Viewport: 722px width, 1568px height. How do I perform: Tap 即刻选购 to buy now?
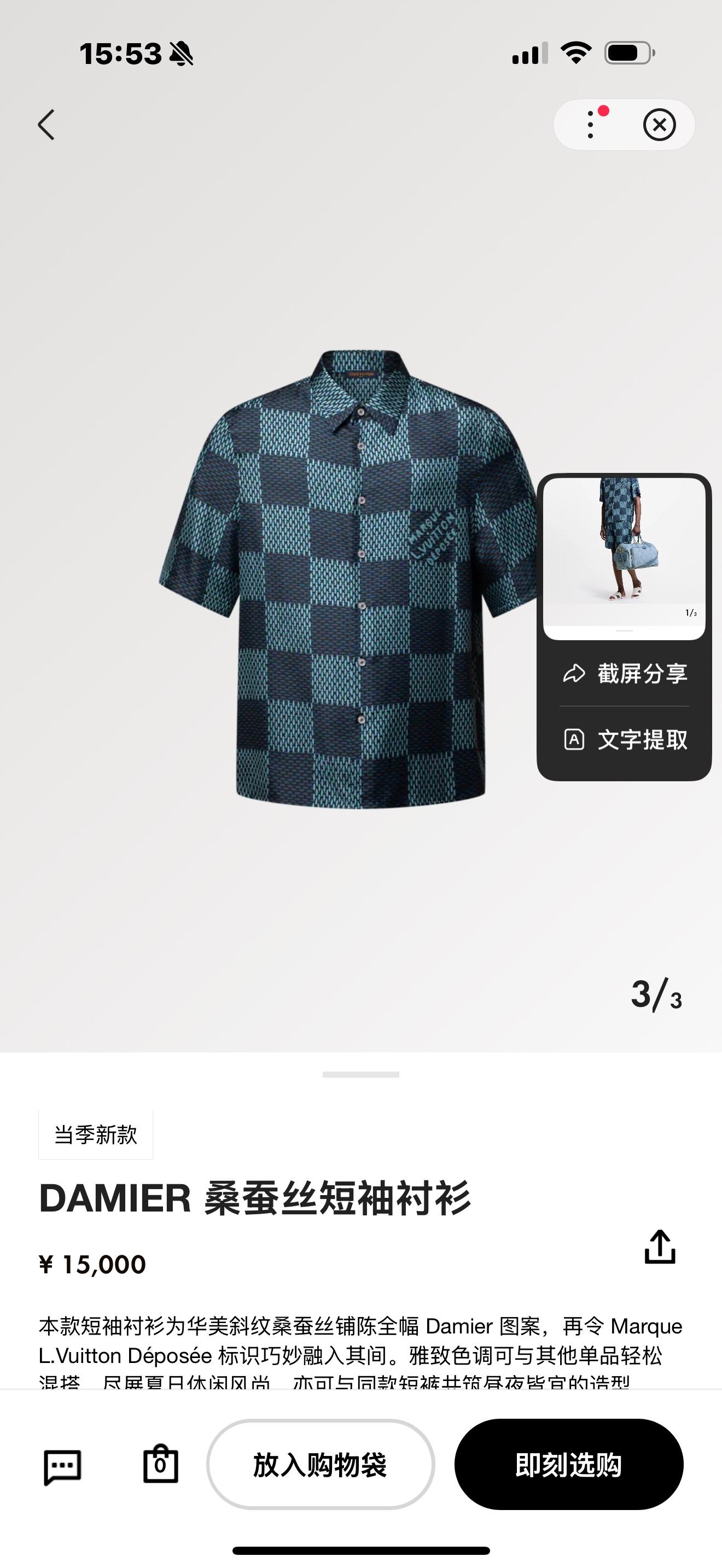[569, 1465]
